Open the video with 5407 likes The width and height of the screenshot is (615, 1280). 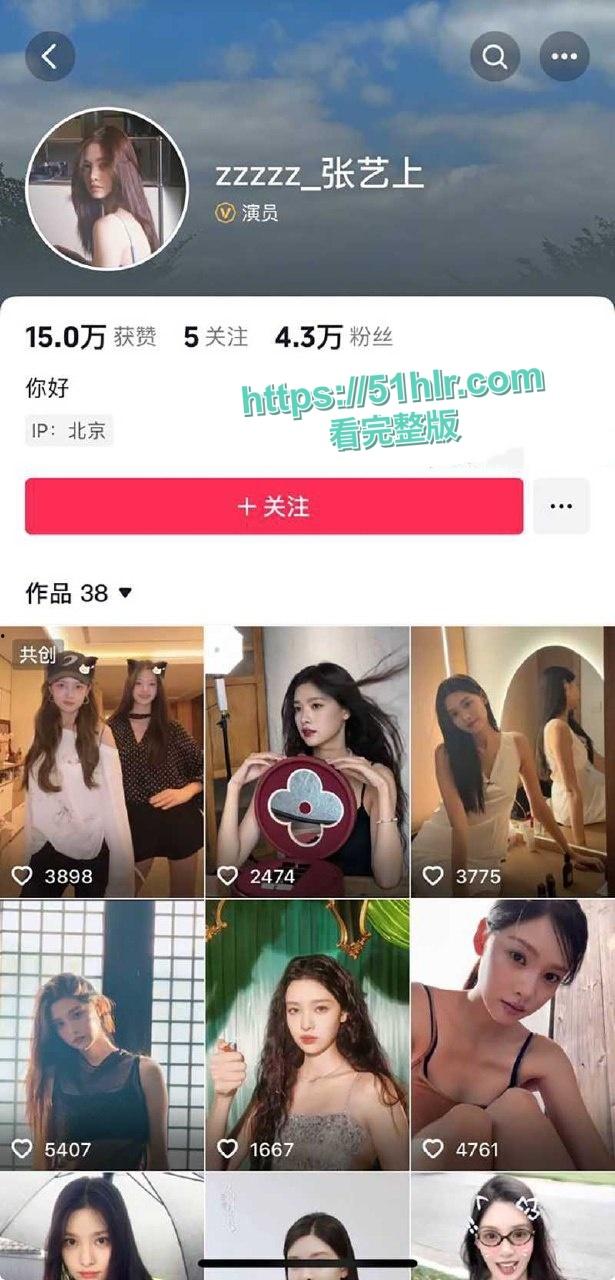click(102, 1035)
